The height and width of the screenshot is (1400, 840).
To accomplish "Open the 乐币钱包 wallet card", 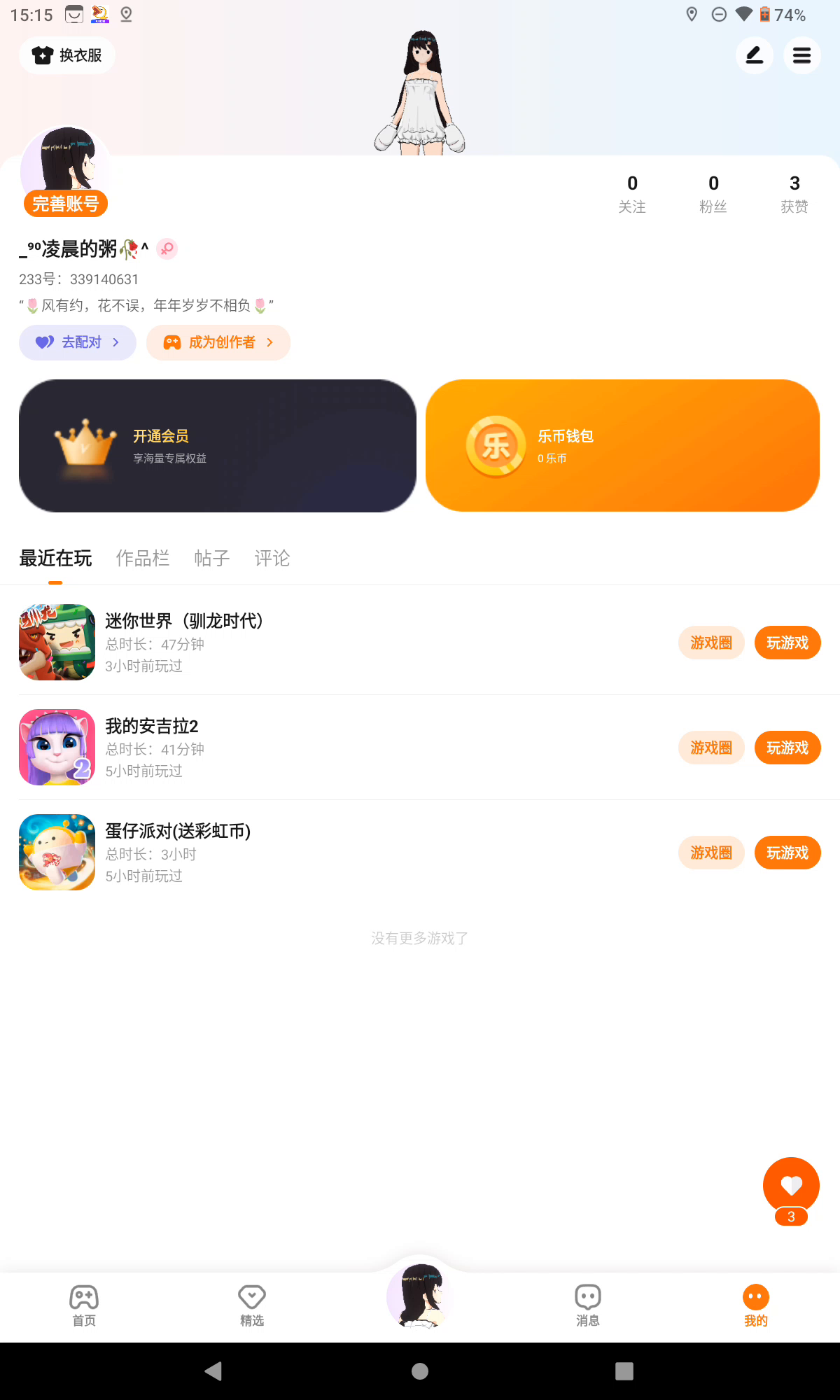I will point(622,446).
